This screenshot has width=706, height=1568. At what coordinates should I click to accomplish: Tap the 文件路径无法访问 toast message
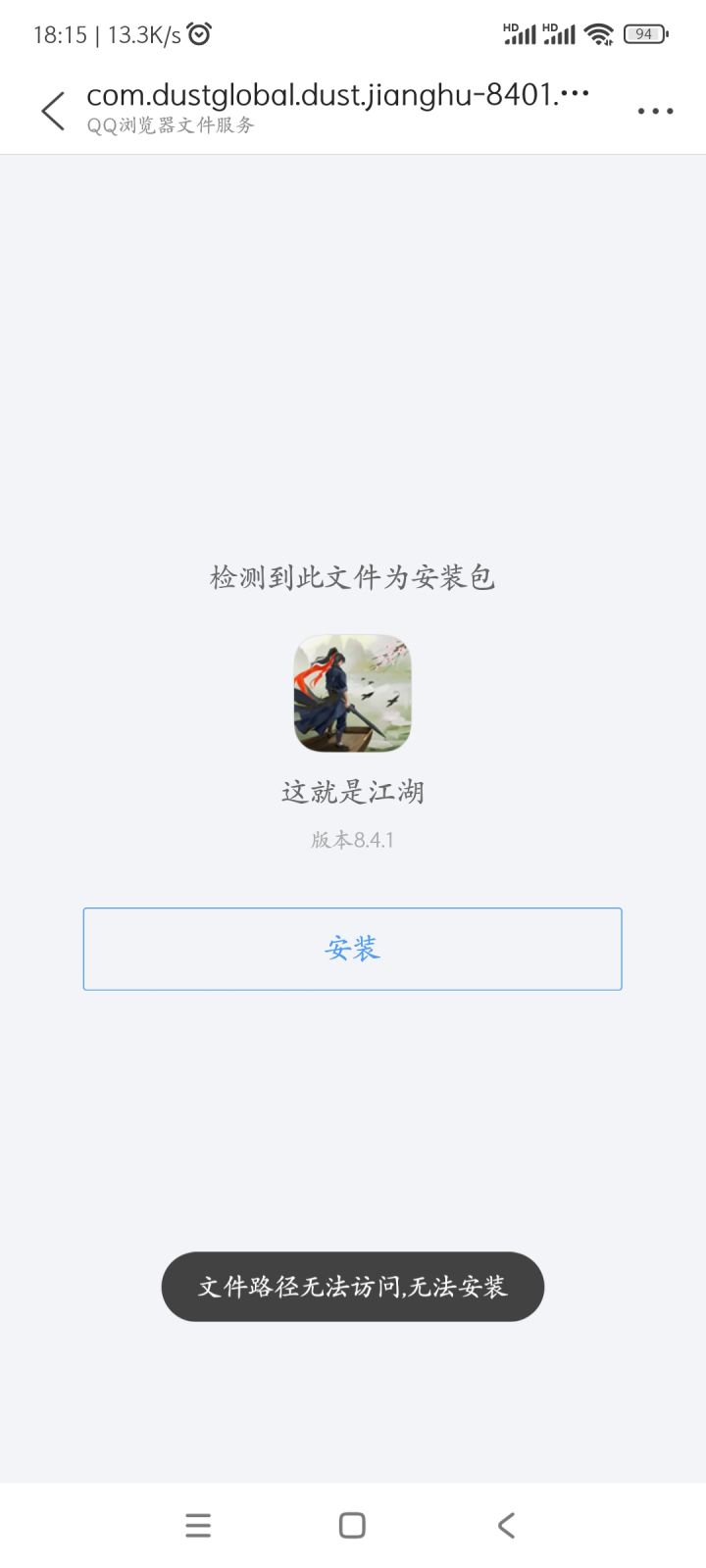[352, 1287]
